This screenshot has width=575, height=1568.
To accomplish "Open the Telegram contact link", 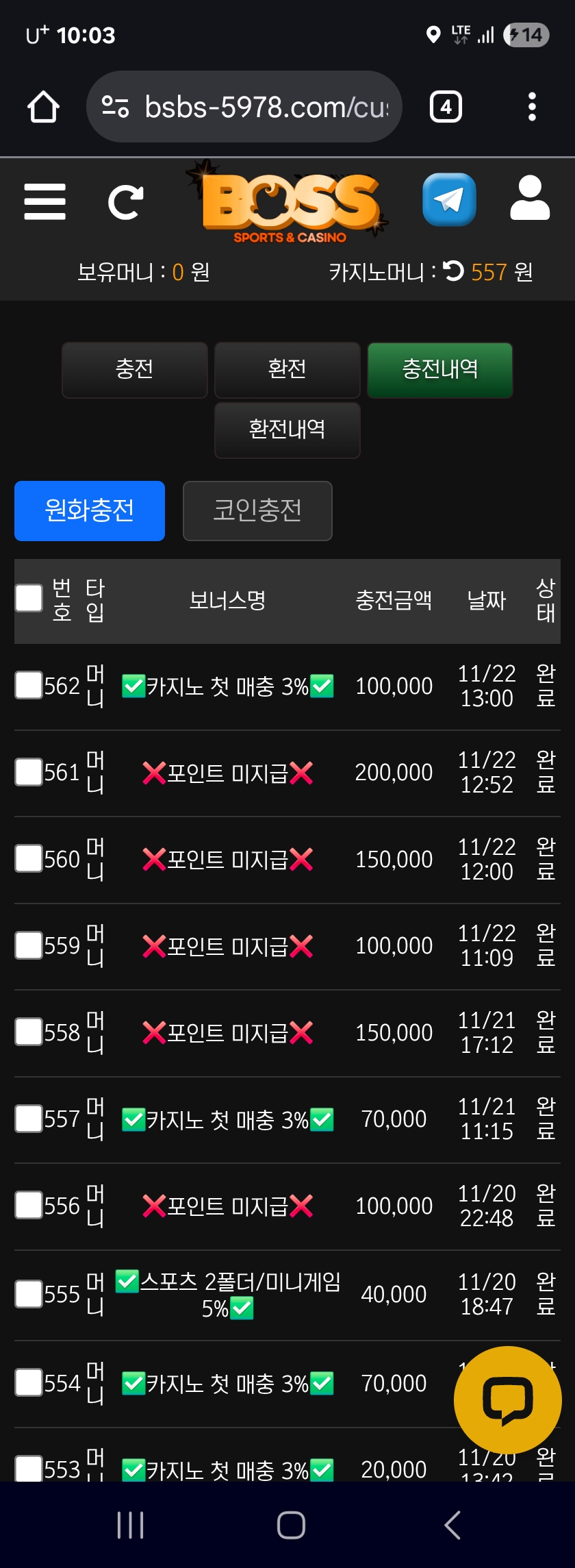I will point(449,200).
